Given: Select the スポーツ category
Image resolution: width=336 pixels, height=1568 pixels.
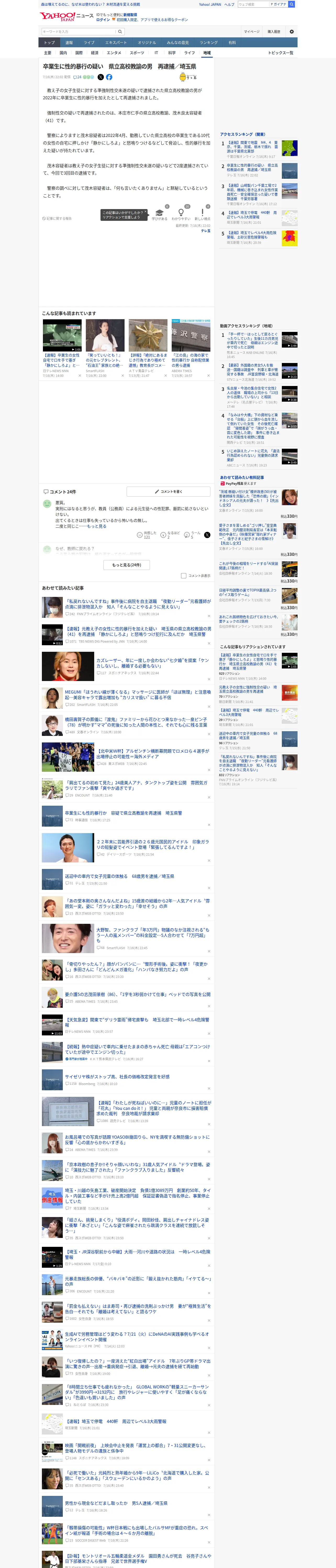Looking at the screenshot, I should 137,53.
